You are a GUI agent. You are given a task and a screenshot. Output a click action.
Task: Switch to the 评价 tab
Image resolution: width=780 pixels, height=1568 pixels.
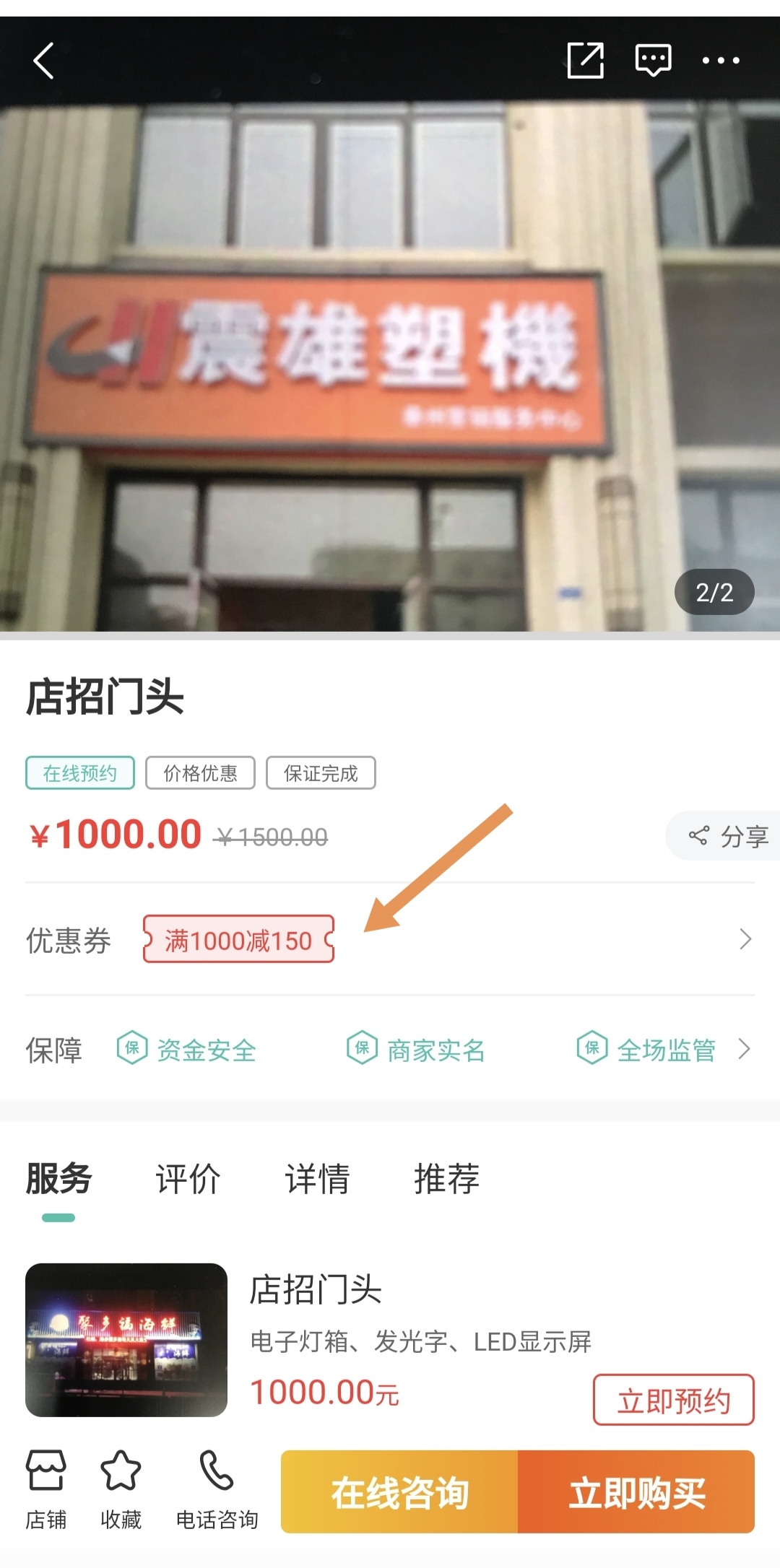188,1180
